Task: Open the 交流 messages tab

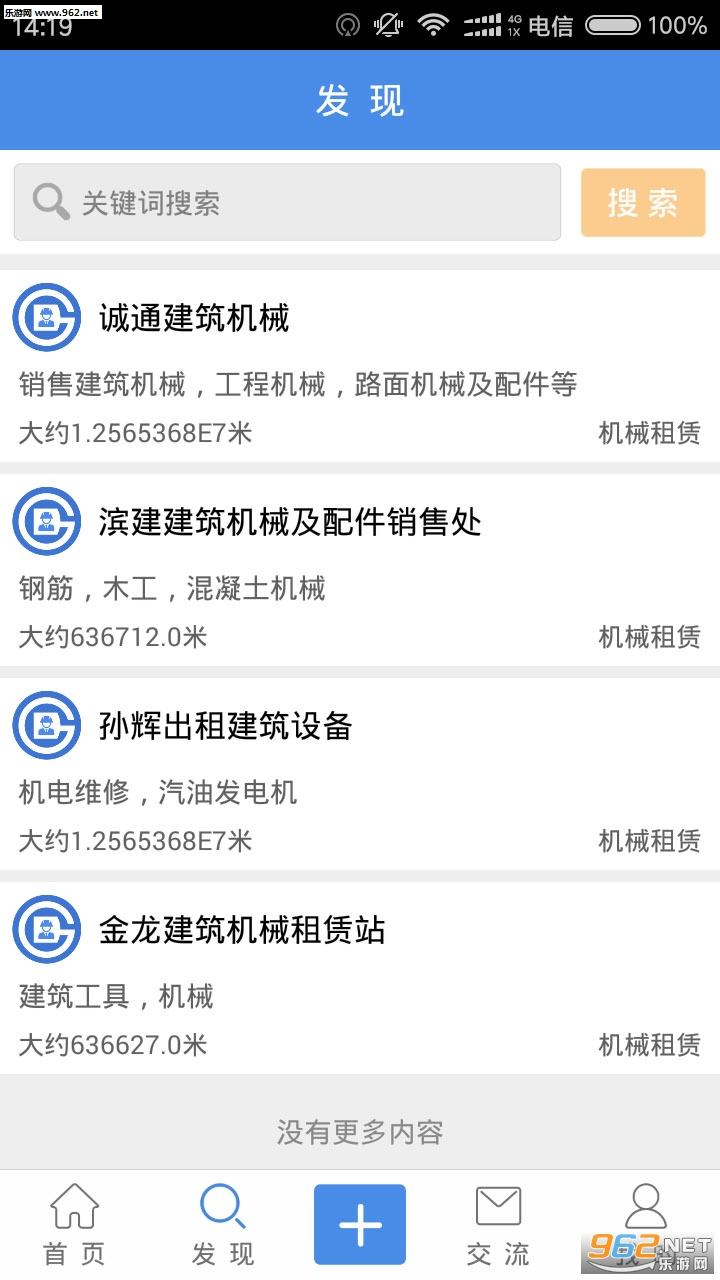Action: (498, 1225)
